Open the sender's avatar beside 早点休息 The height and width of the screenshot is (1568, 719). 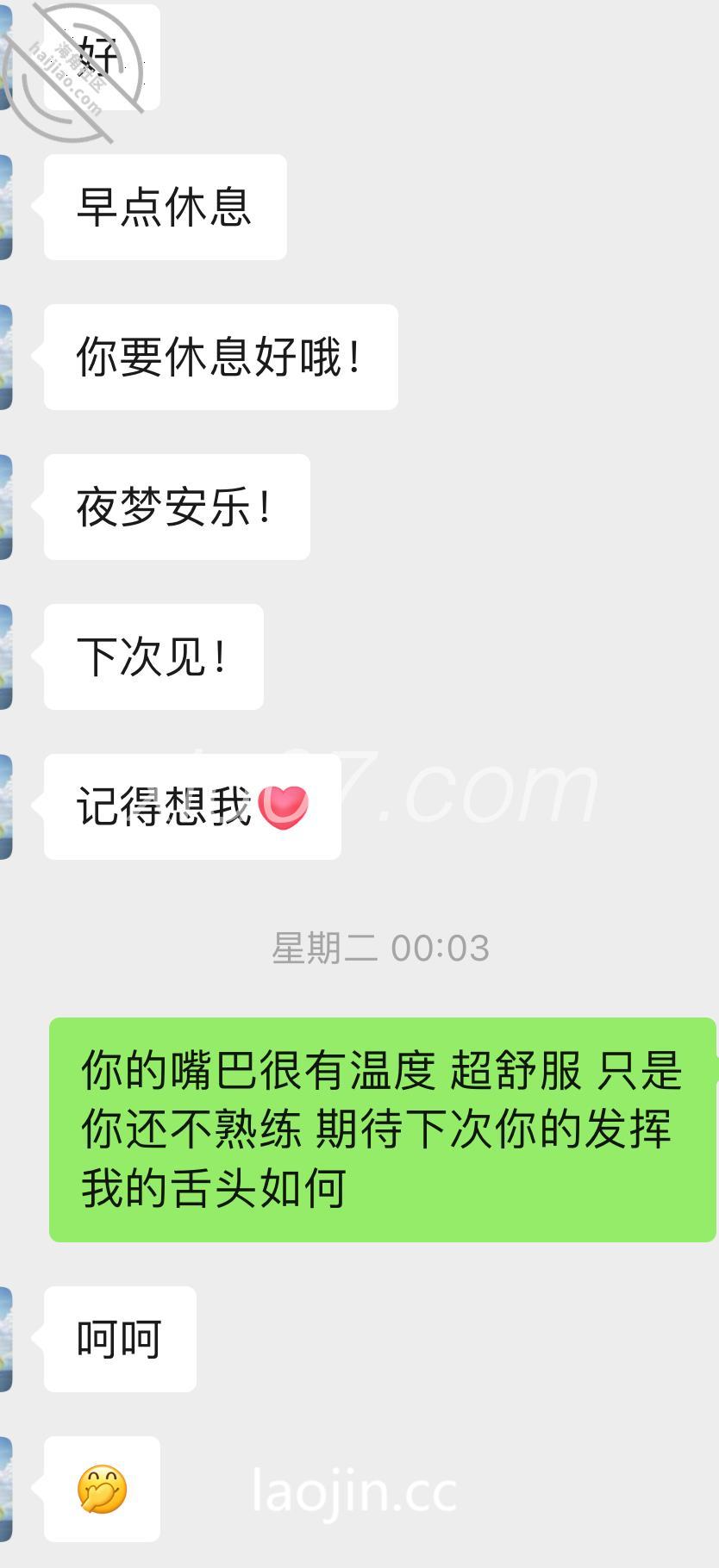pos(5,207)
